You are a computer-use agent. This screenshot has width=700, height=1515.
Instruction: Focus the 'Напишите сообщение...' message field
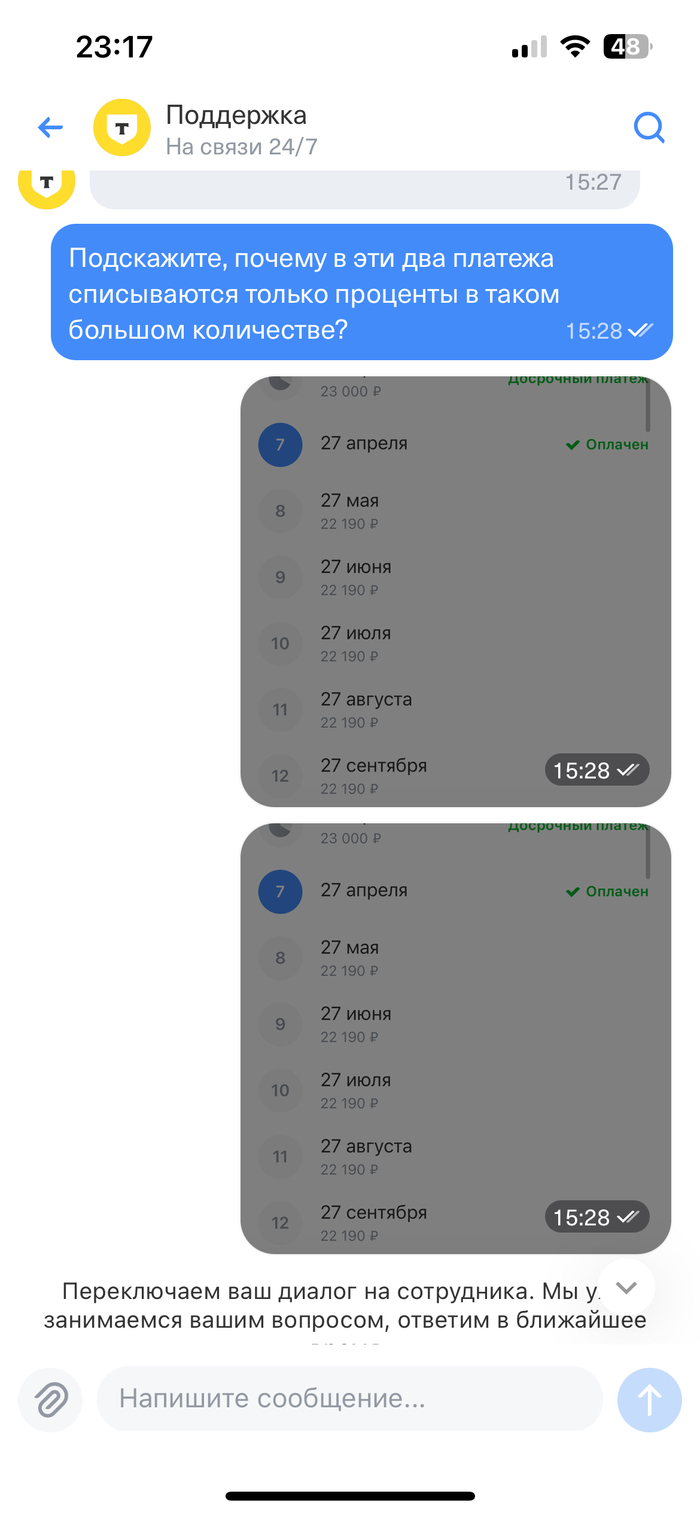(x=350, y=1399)
